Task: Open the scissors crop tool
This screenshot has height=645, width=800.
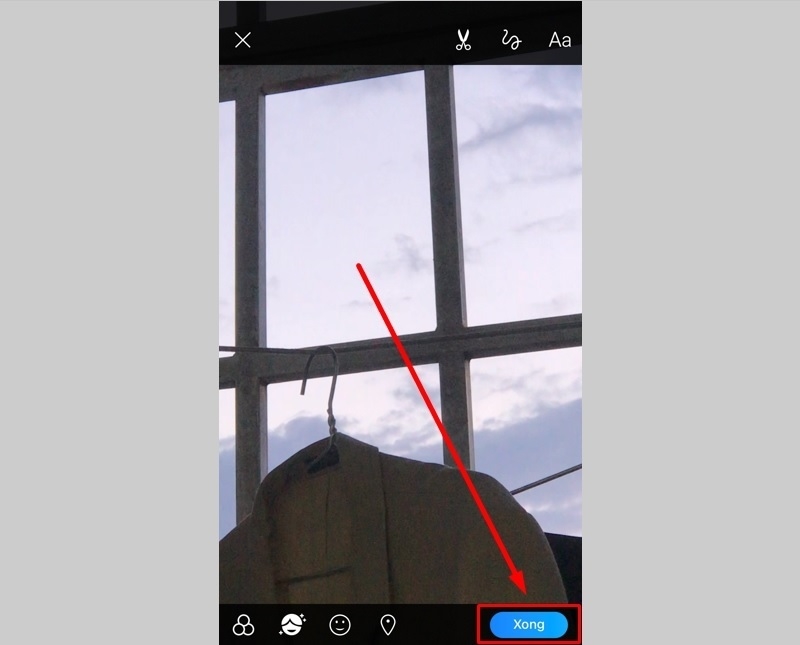Action: click(463, 40)
